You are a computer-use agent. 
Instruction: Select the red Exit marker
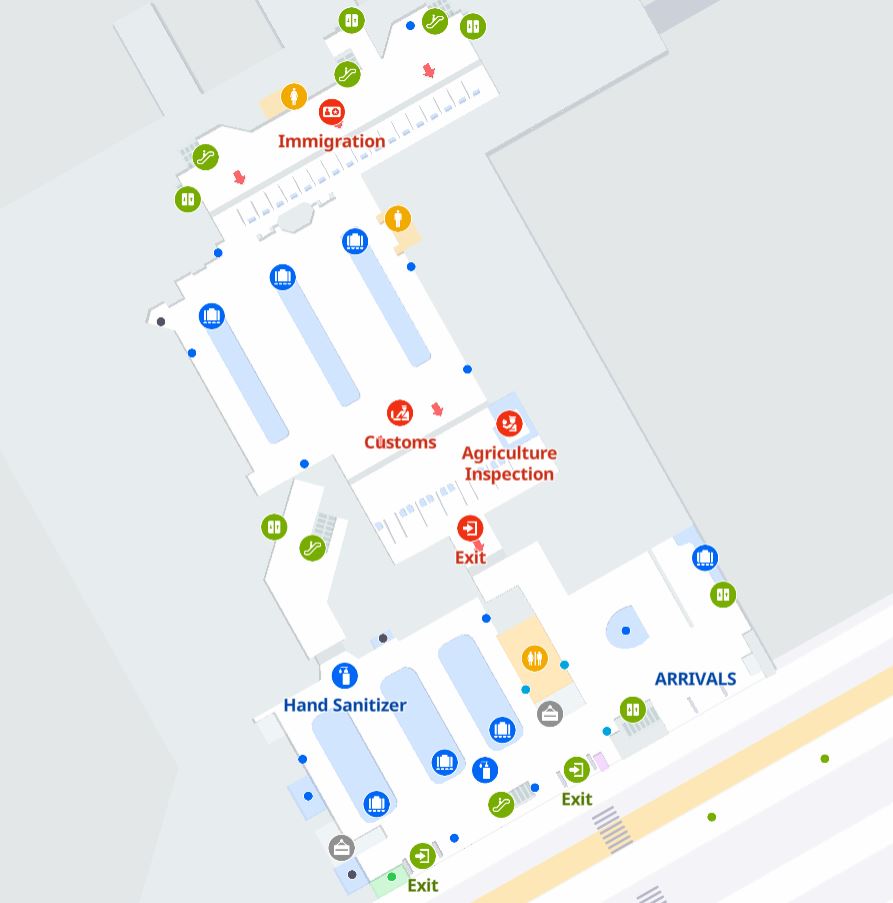point(470,528)
